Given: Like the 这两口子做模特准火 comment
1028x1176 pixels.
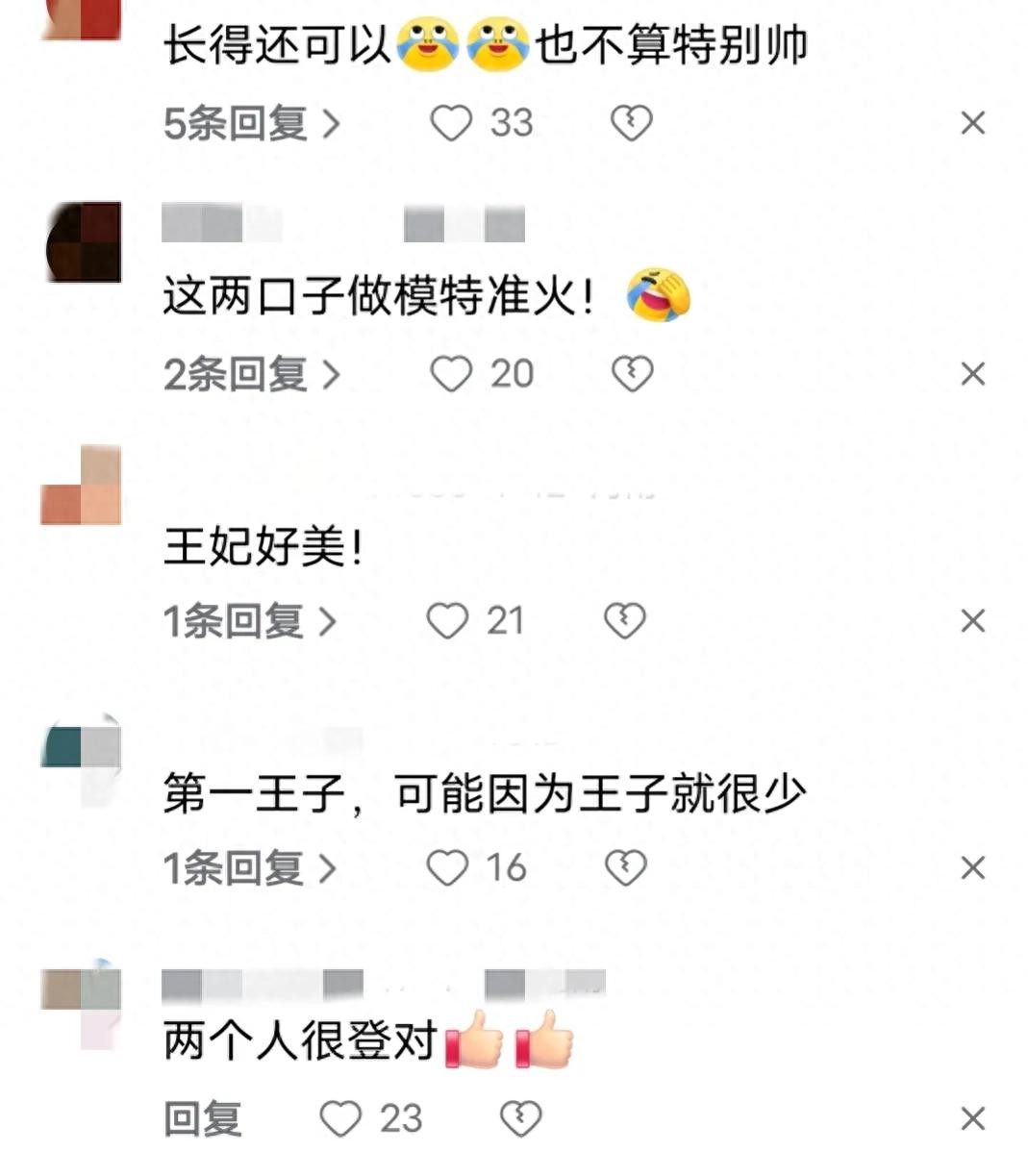Looking at the screenshot, I should coord(451,374).
